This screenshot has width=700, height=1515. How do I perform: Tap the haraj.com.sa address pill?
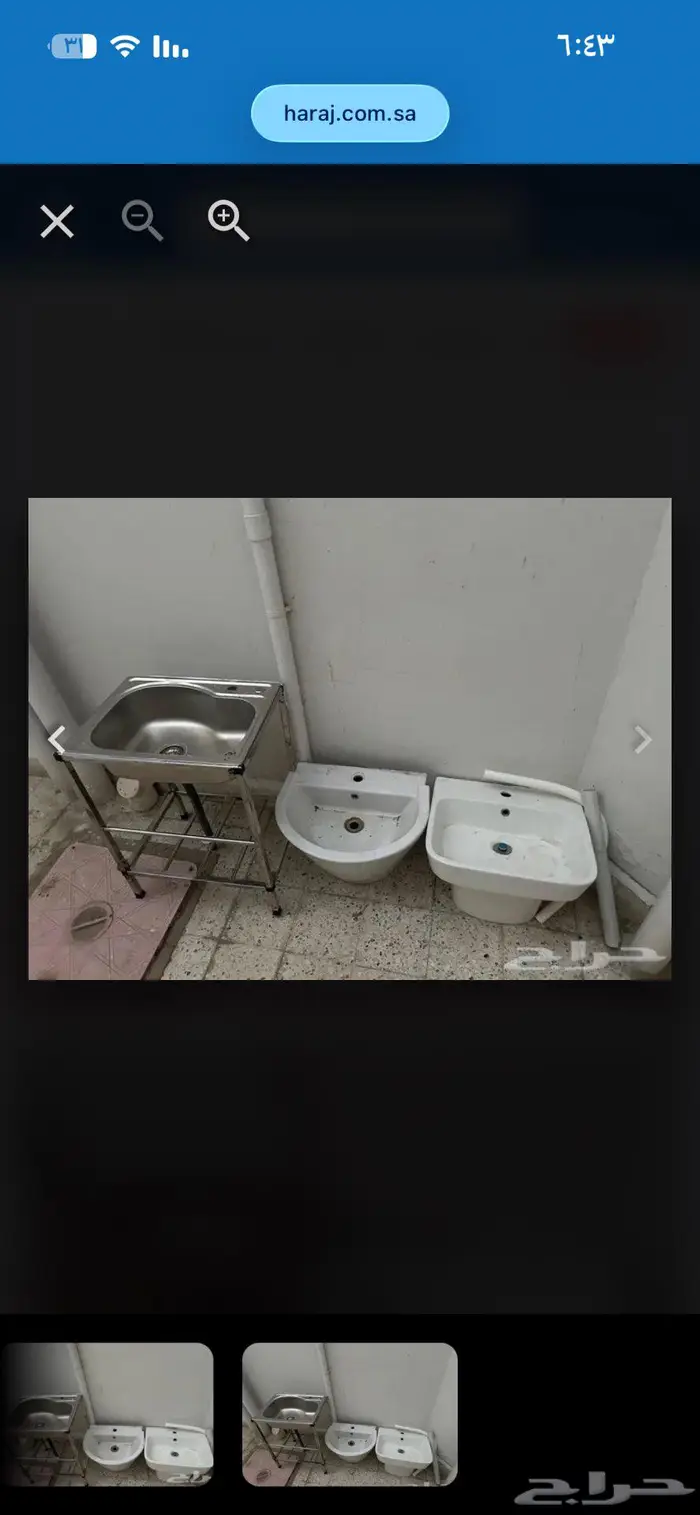[350, 113]
